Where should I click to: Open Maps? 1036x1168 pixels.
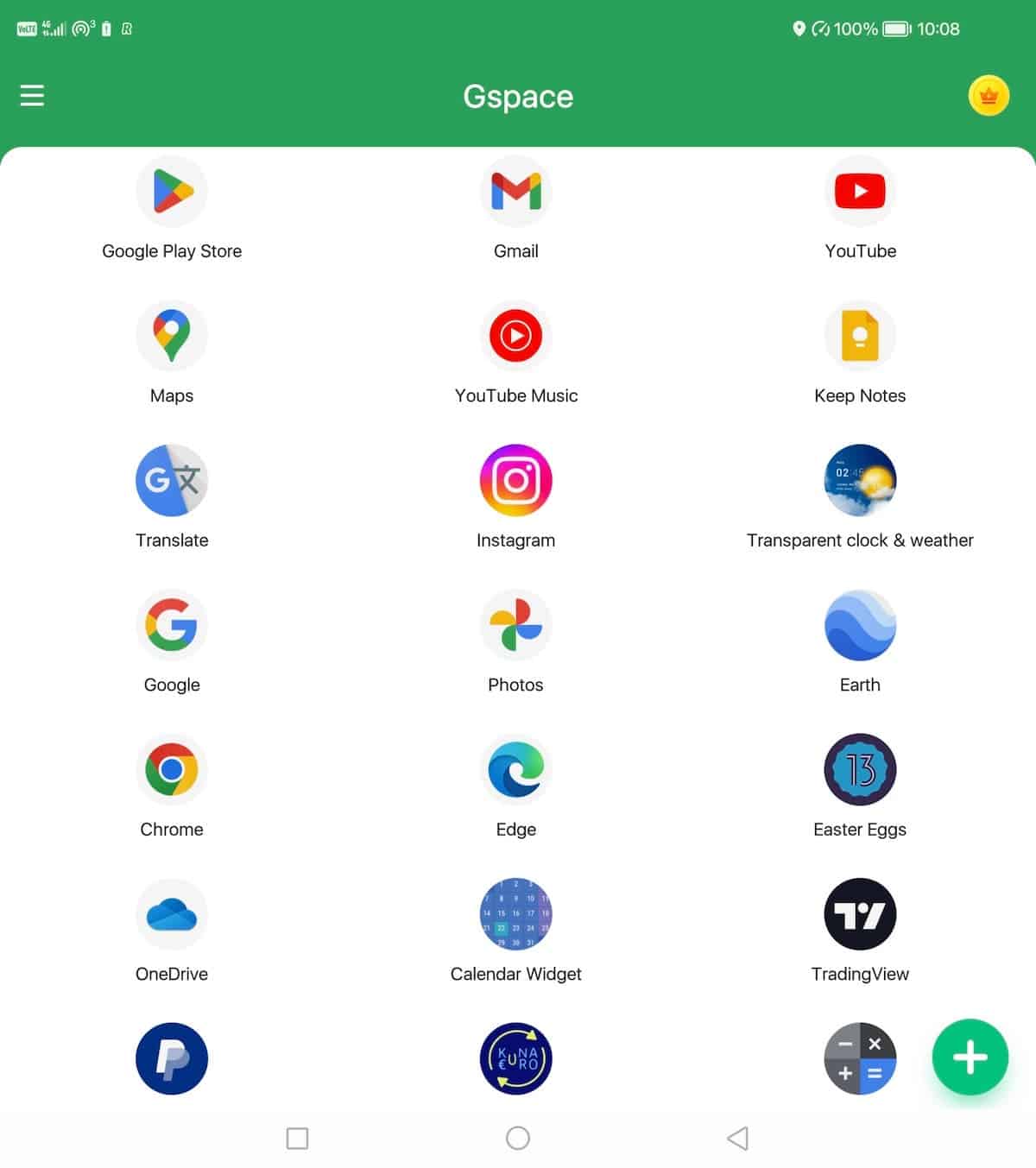(172, 336)
